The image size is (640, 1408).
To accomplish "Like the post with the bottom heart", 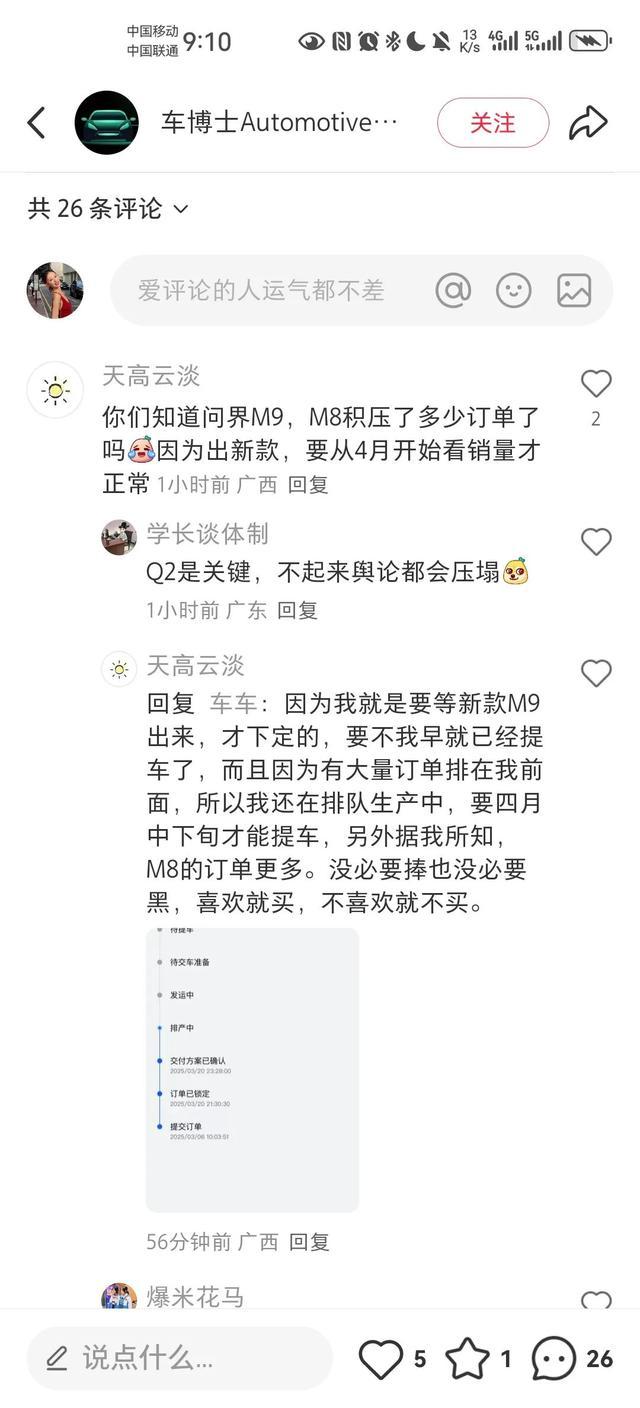I will (x=381, y=1358).
